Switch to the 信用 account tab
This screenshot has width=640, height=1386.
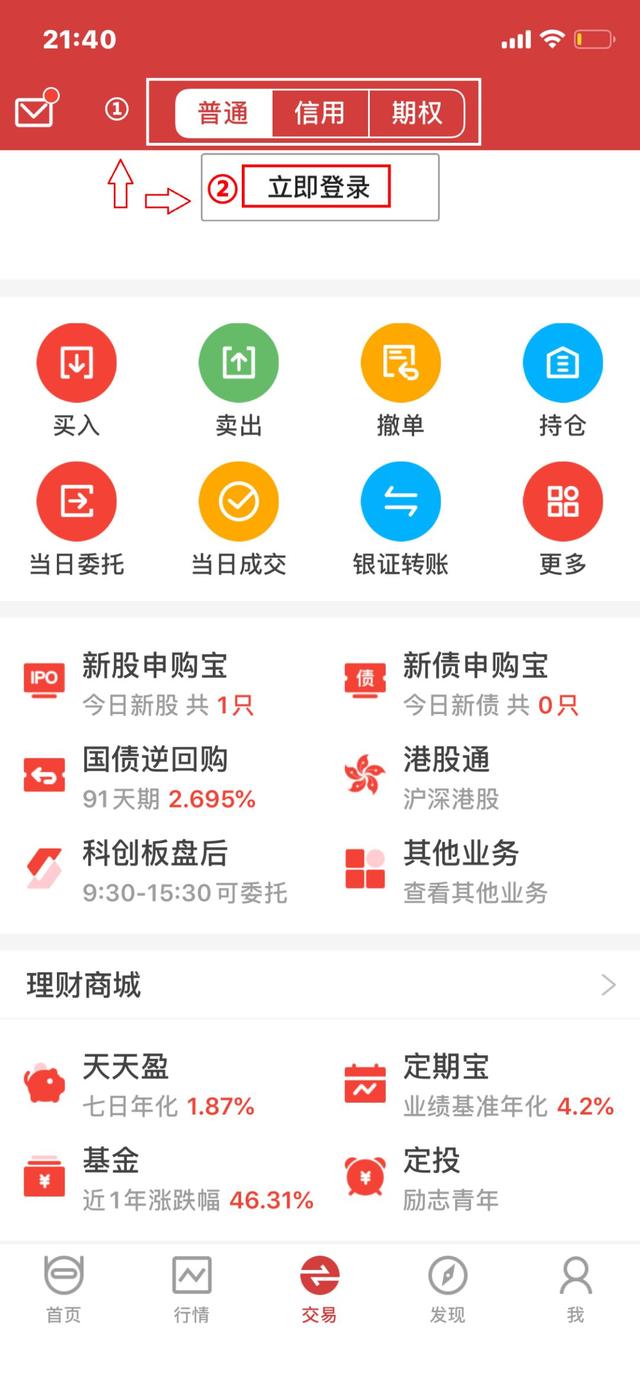[x=320, y=113]
